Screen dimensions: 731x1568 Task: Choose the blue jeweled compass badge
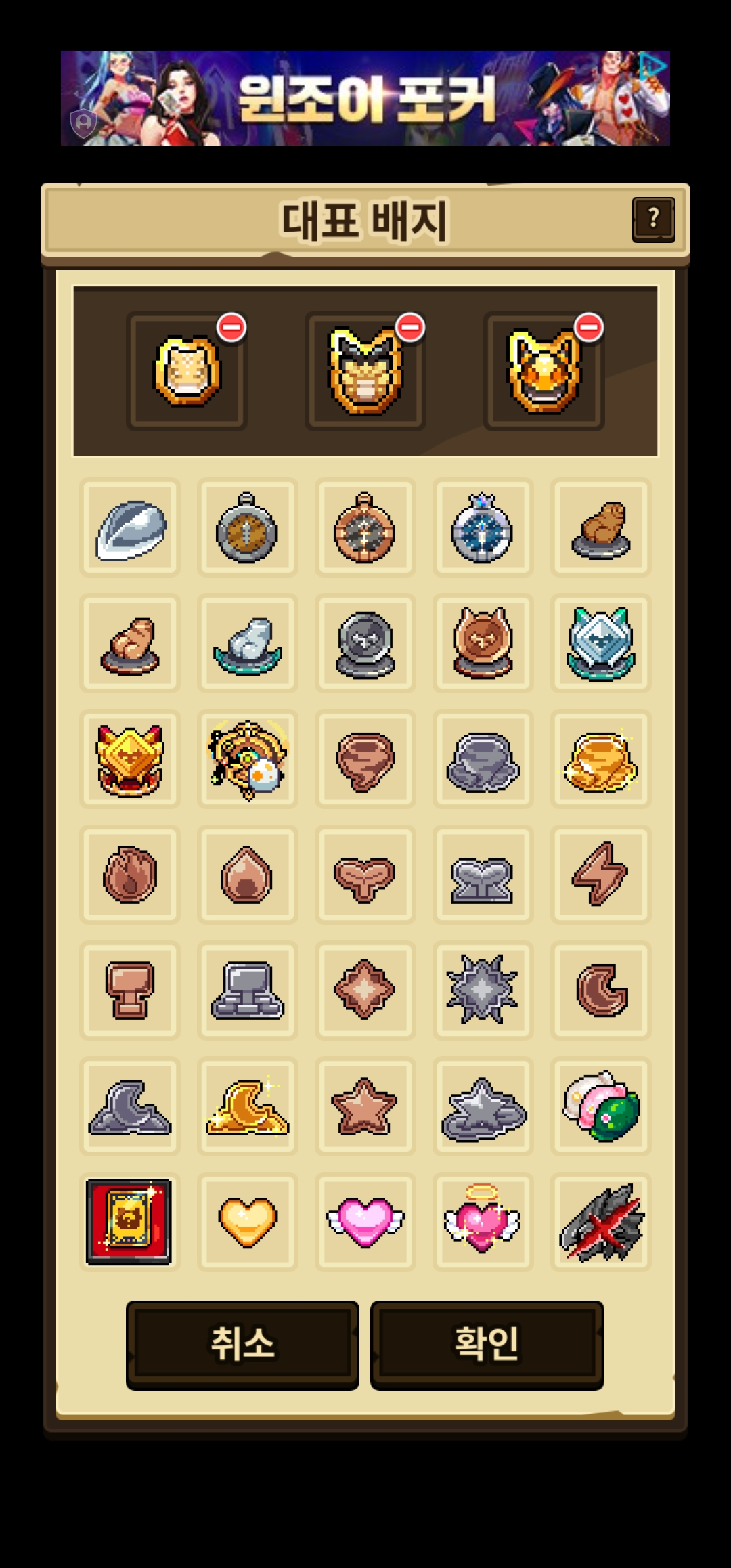pos(483,528)
